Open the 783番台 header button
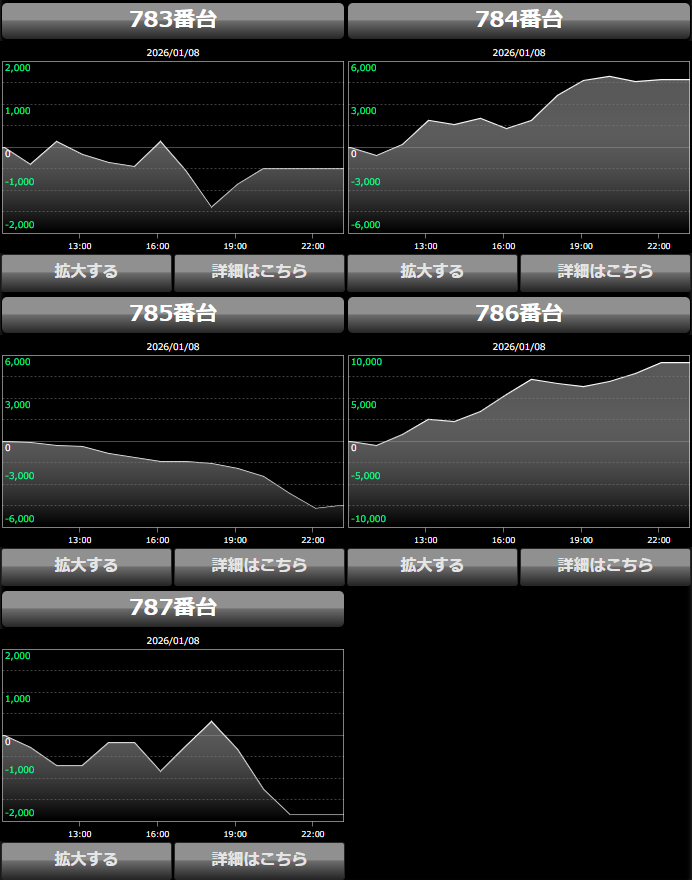 [173, 20]
